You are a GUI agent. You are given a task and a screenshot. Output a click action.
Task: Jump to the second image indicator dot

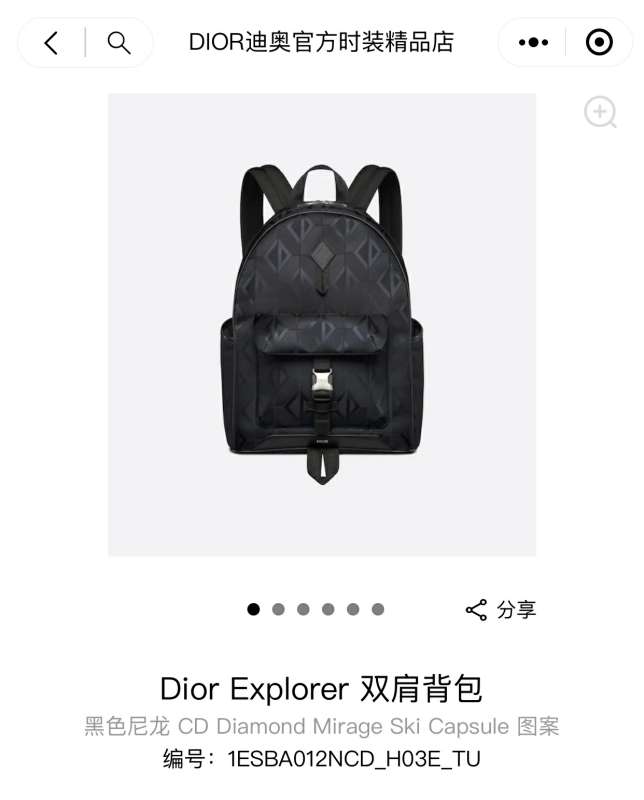click(278, 609)
